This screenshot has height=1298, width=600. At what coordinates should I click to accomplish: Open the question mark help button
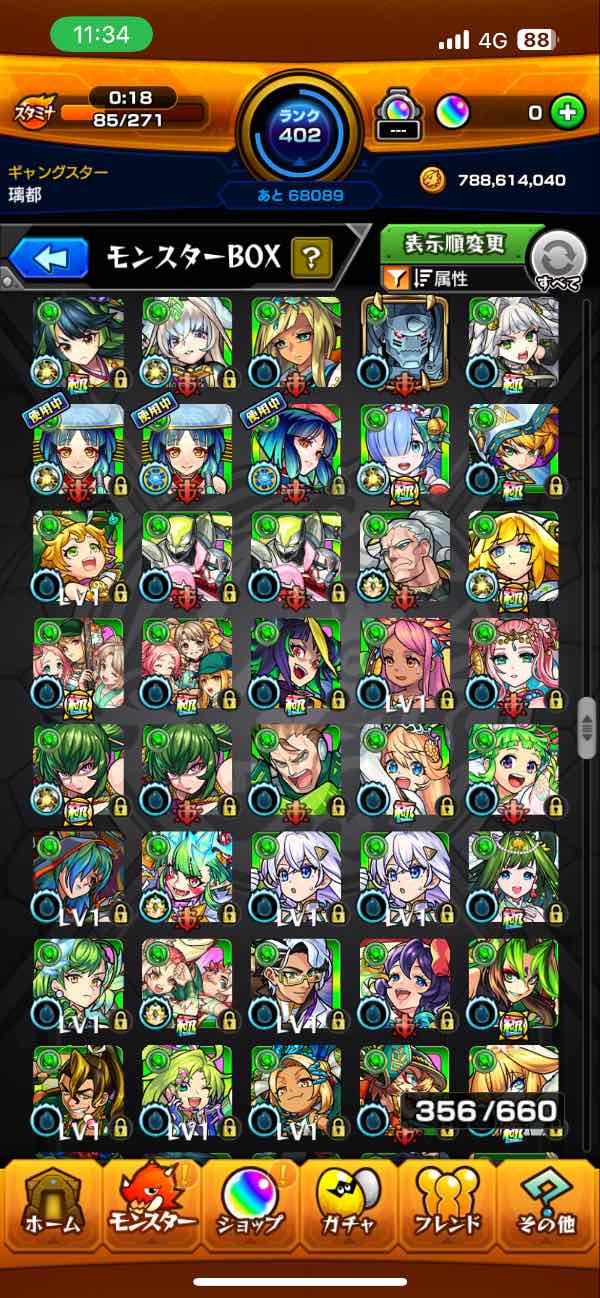tap(311, 259)
